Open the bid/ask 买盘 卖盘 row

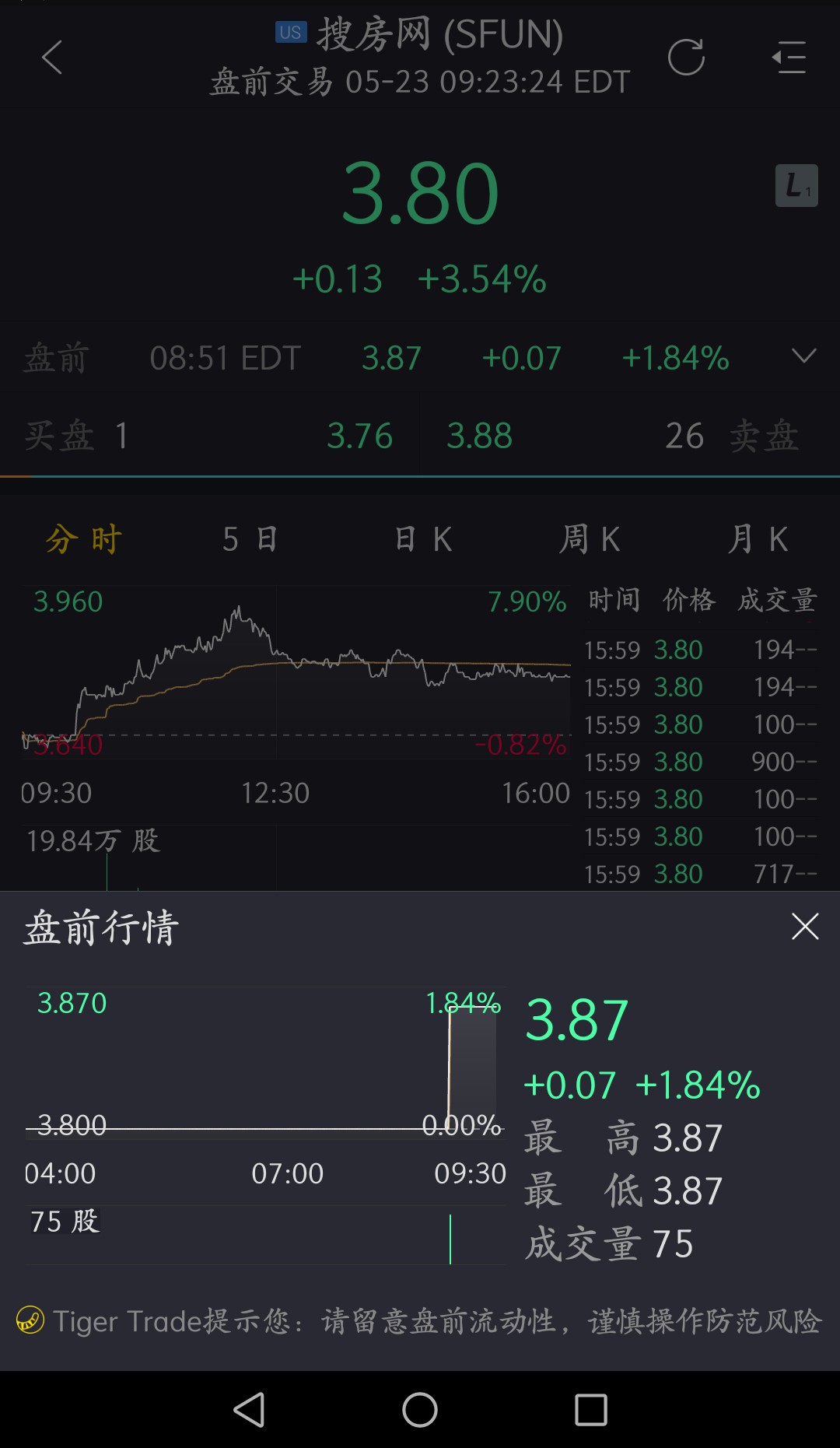[420, 436]
